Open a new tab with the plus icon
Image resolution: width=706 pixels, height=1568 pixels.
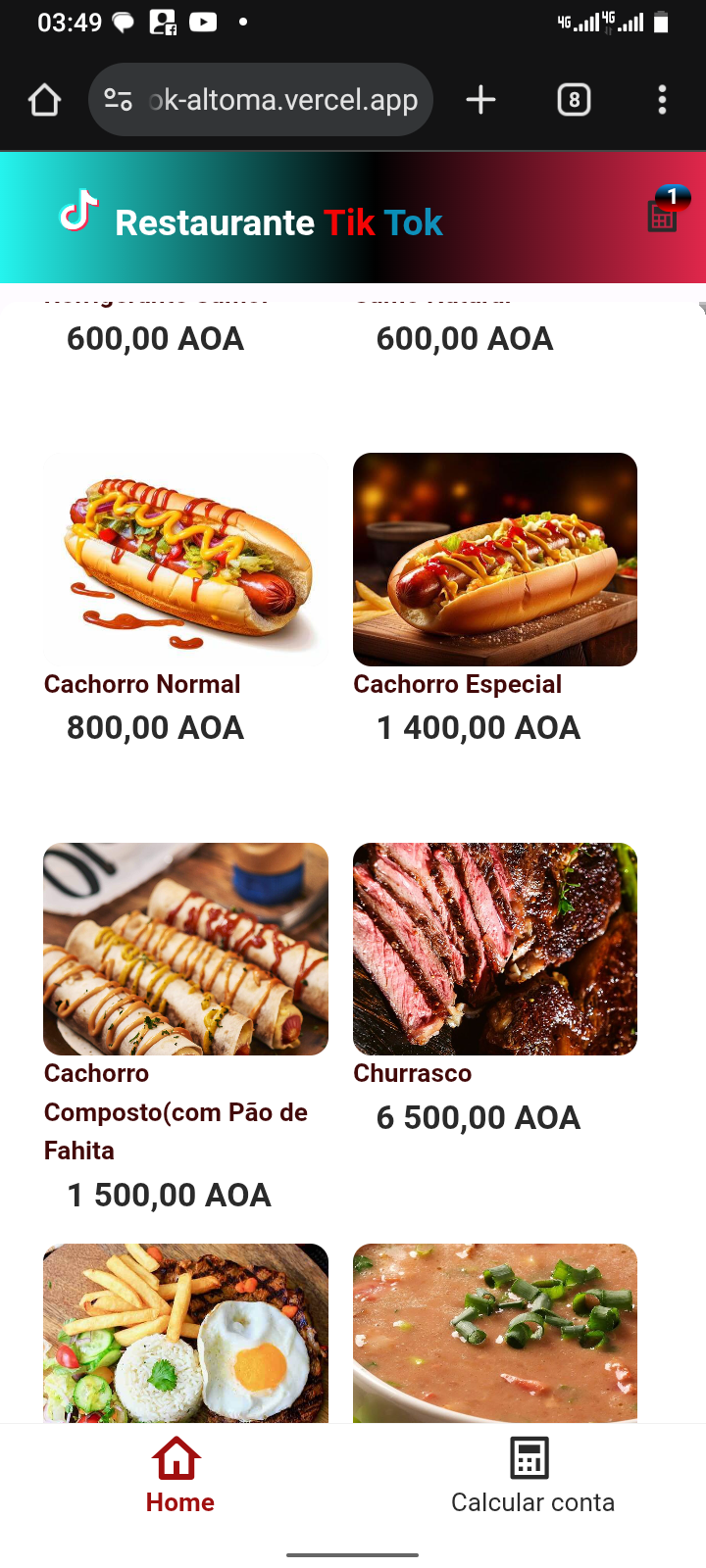480,99
